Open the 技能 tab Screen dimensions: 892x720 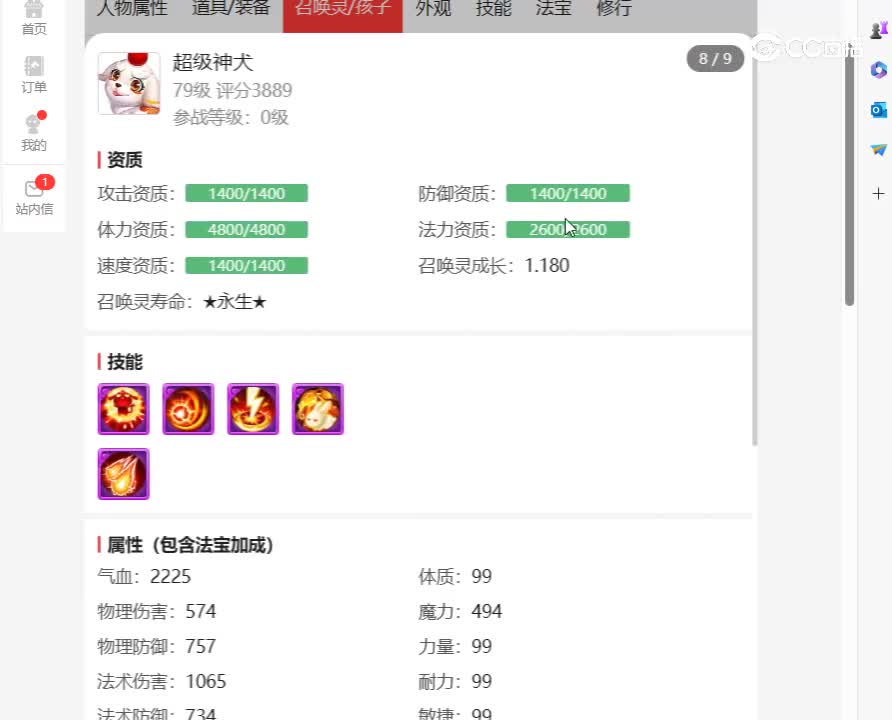point(493,9)
